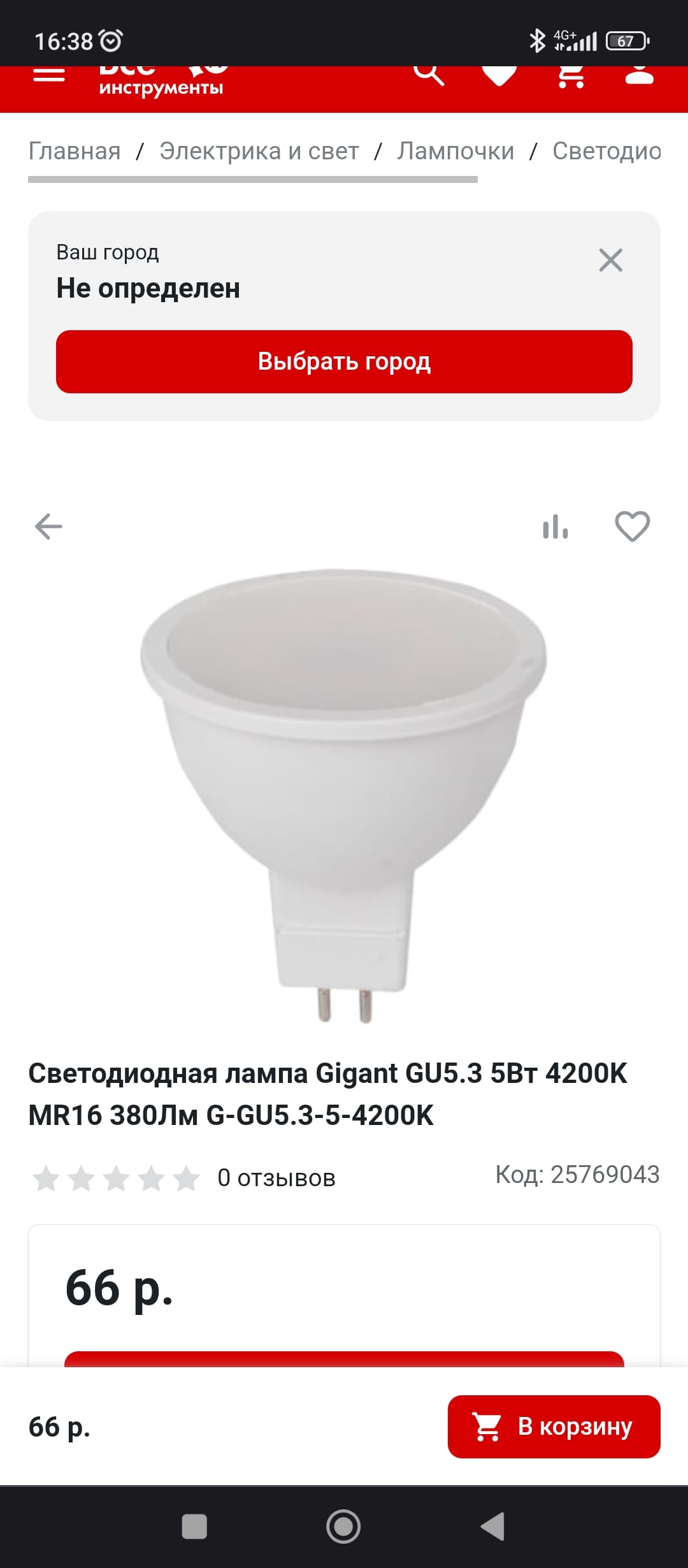Open the Gigant lamp product photo
Screen dimensions: 688x1568
coord(344,790)
